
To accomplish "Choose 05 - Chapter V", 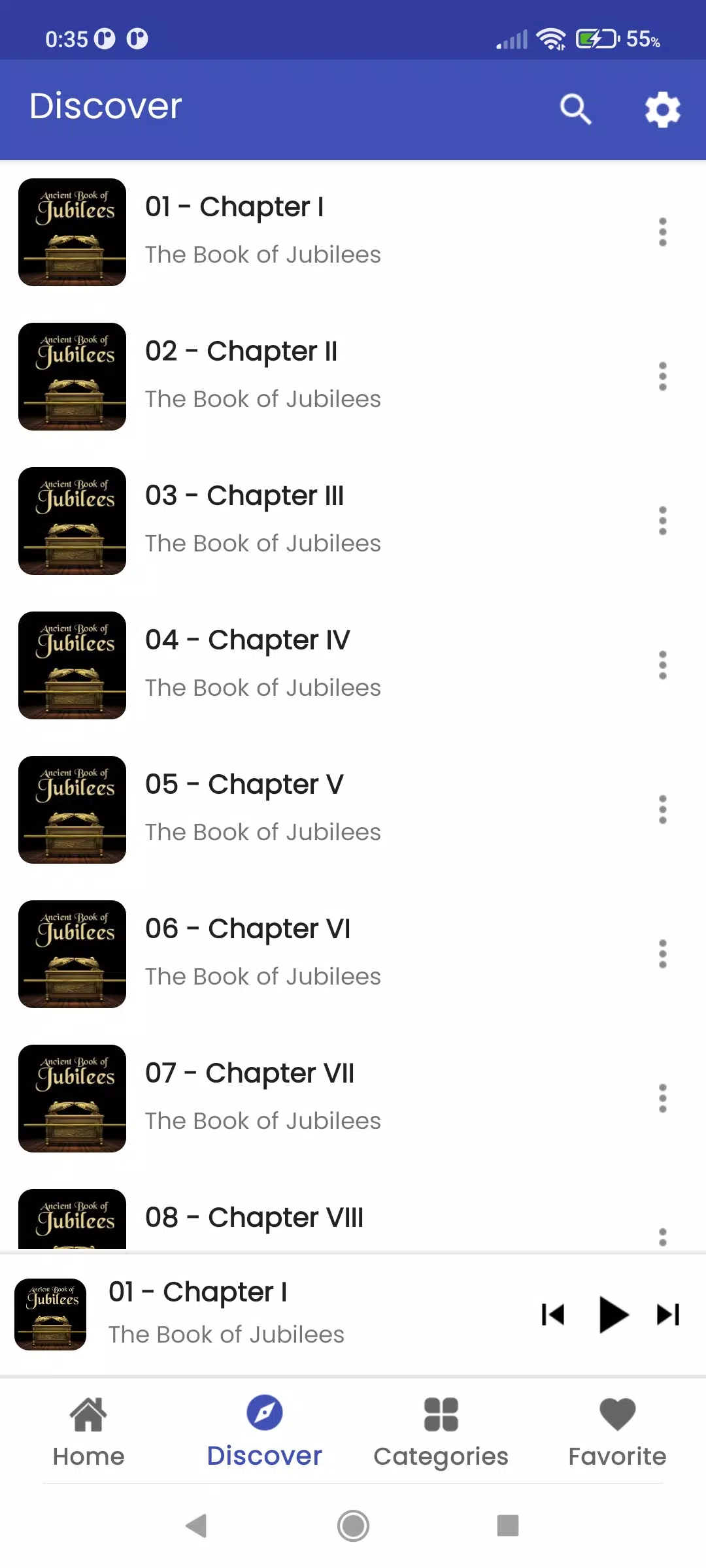I will pos(261,808).
